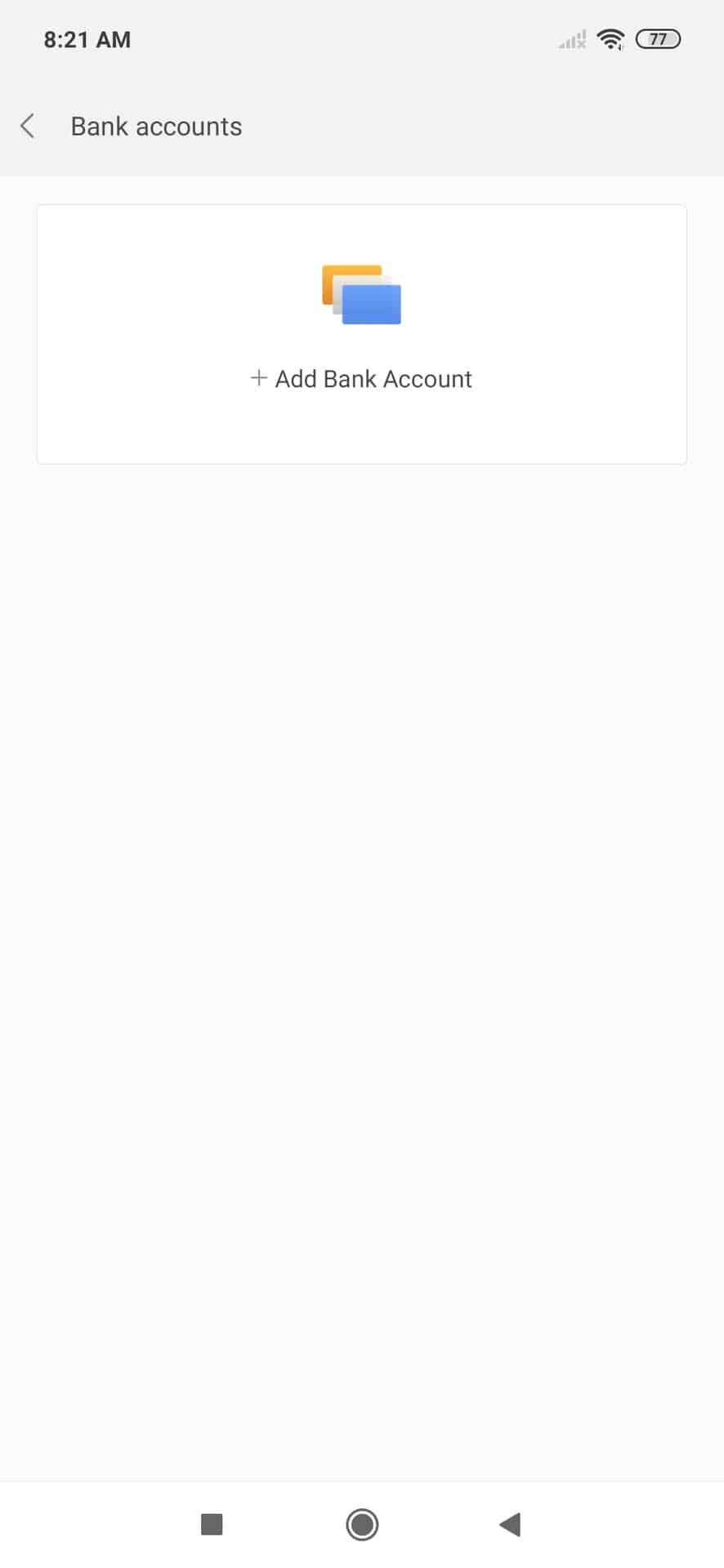Open recent apps from navigation bar
Screen dimensions: 724x1568
(x=212, y=1524)
